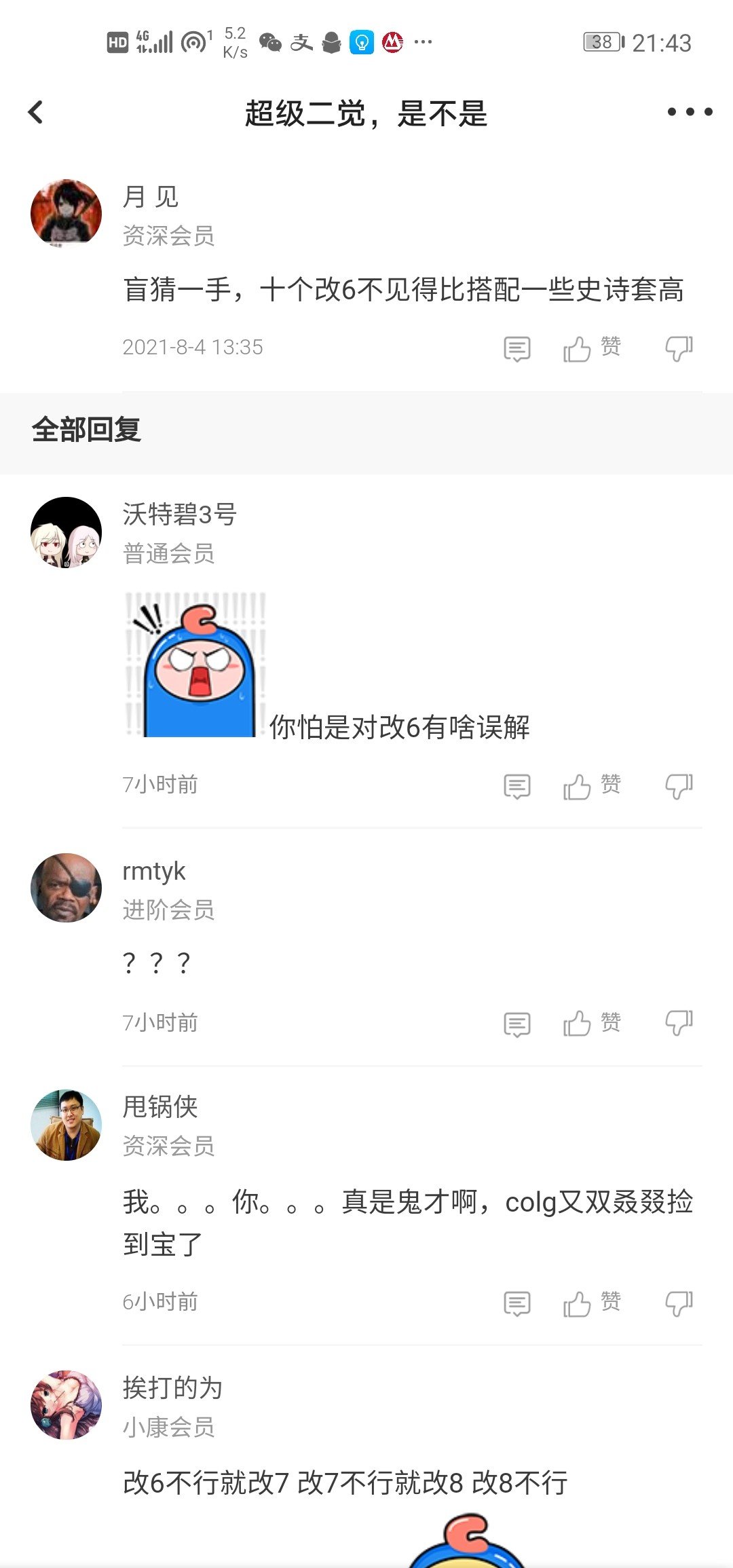This screenshot has height=1568, width=733.
Task: Open reply box on 沃特碧3号's comment
Action: point(516,785)
